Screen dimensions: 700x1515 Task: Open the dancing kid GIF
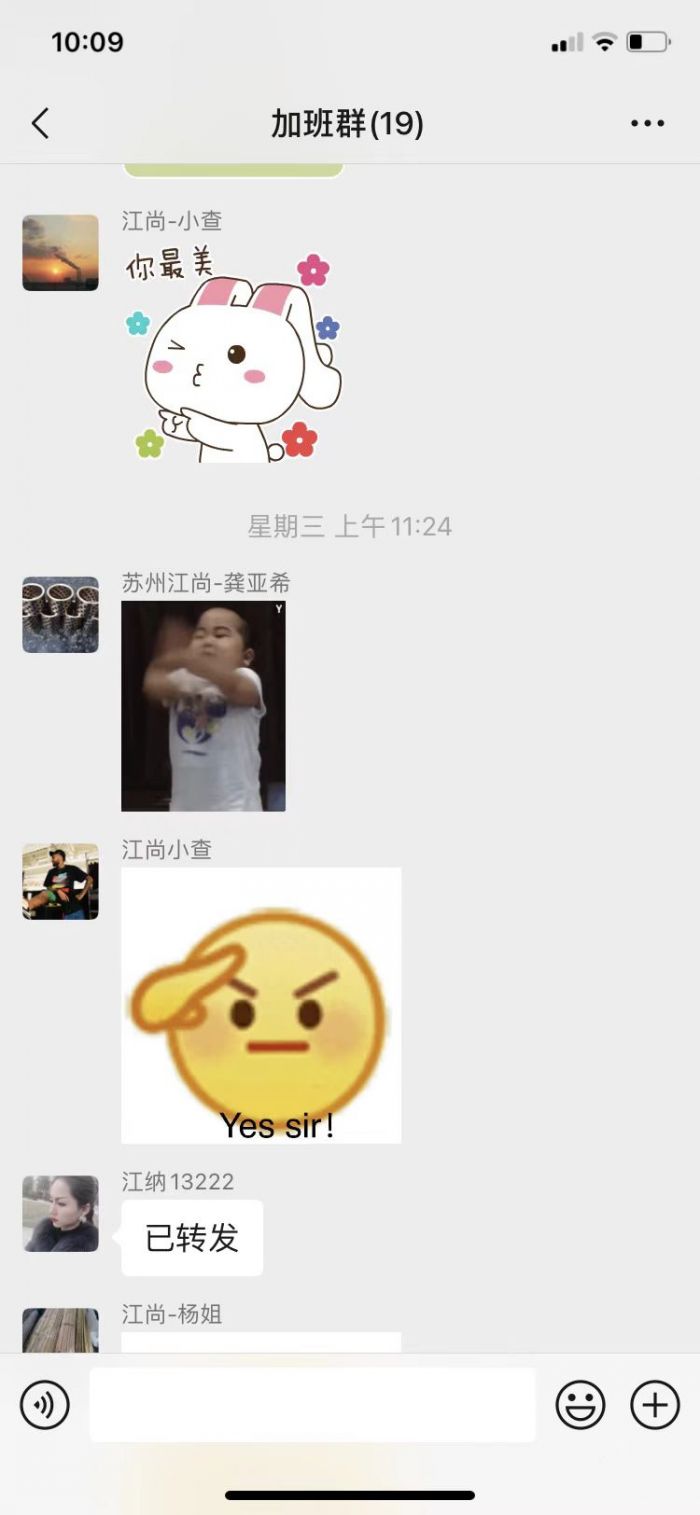click(203, 706)
